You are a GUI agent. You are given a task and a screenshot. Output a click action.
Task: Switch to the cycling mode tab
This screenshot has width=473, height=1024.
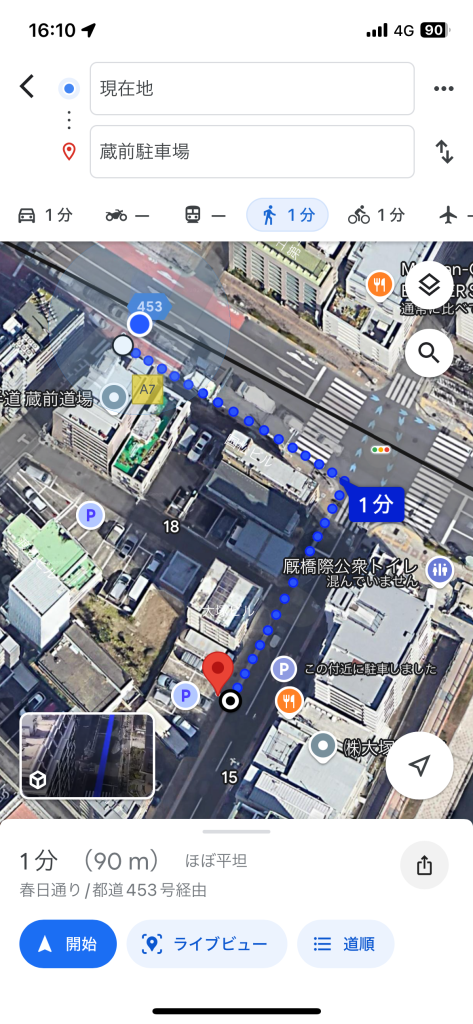pyautogui.click(x=376, y=215)
